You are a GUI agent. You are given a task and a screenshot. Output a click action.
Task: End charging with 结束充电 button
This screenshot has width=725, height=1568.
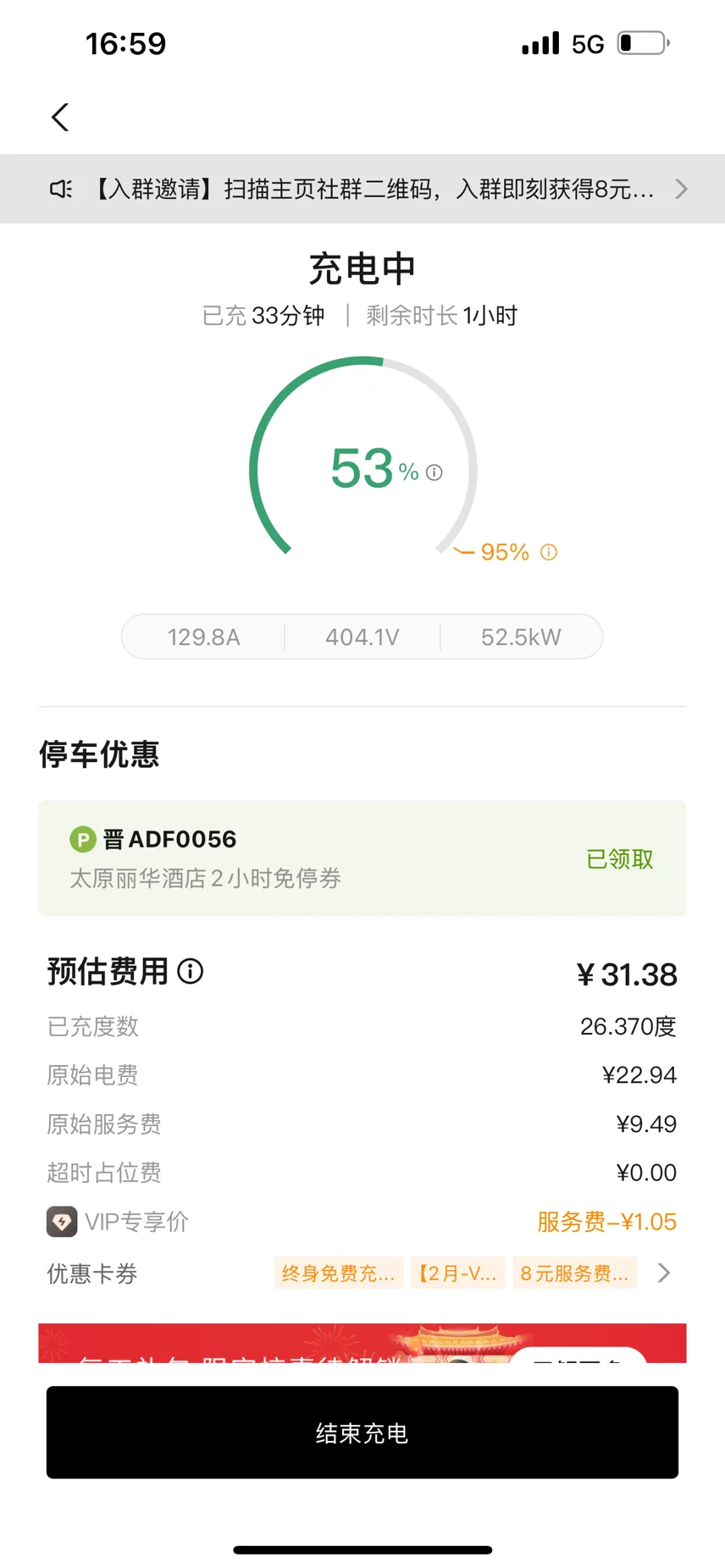click(362, 1433)
